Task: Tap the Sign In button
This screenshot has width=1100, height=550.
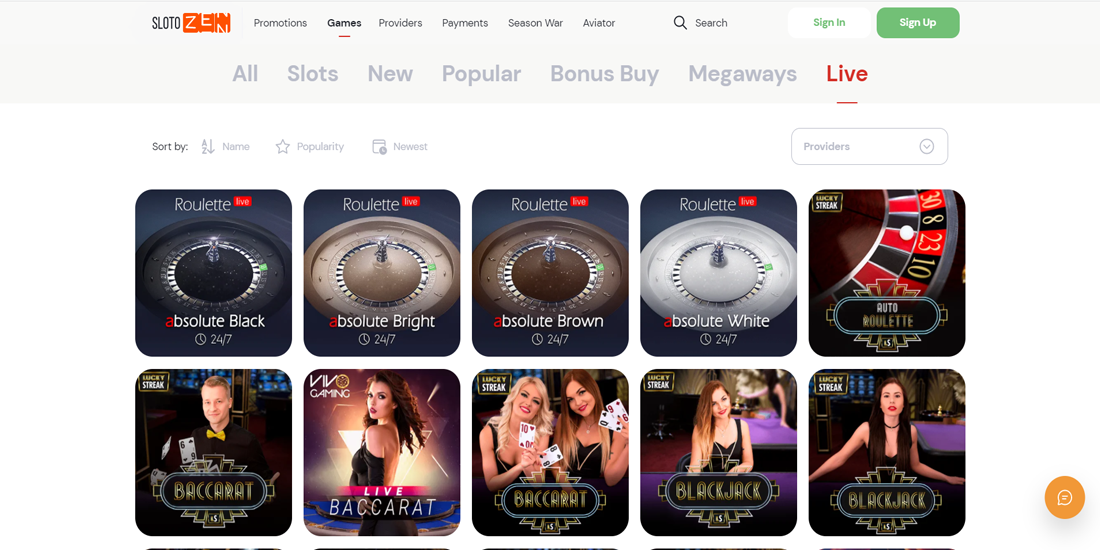Action: tap(828, 23)
